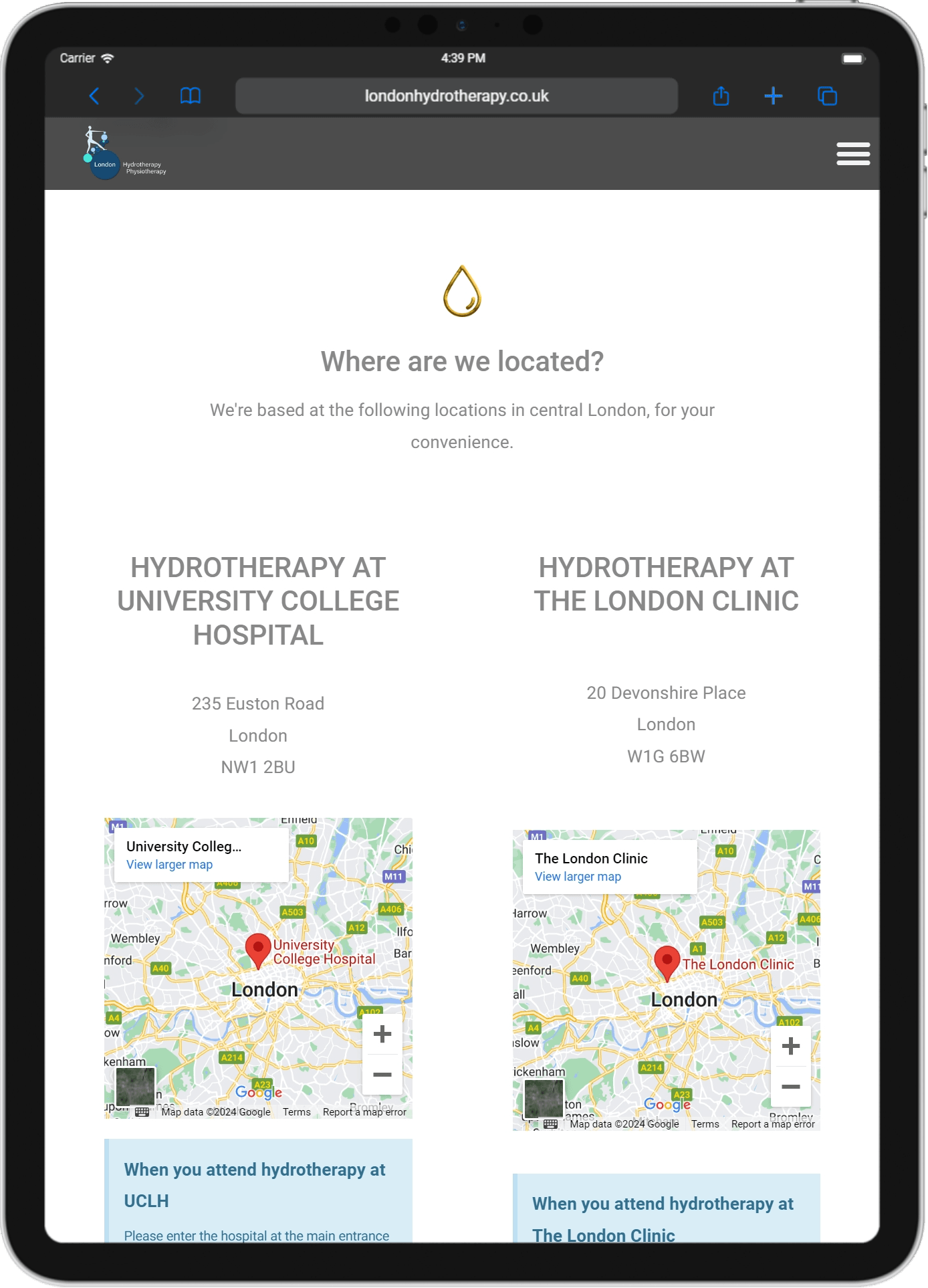Zoom out on University College Hospital map
928x1288 pixels.
tap(382, 1075)
